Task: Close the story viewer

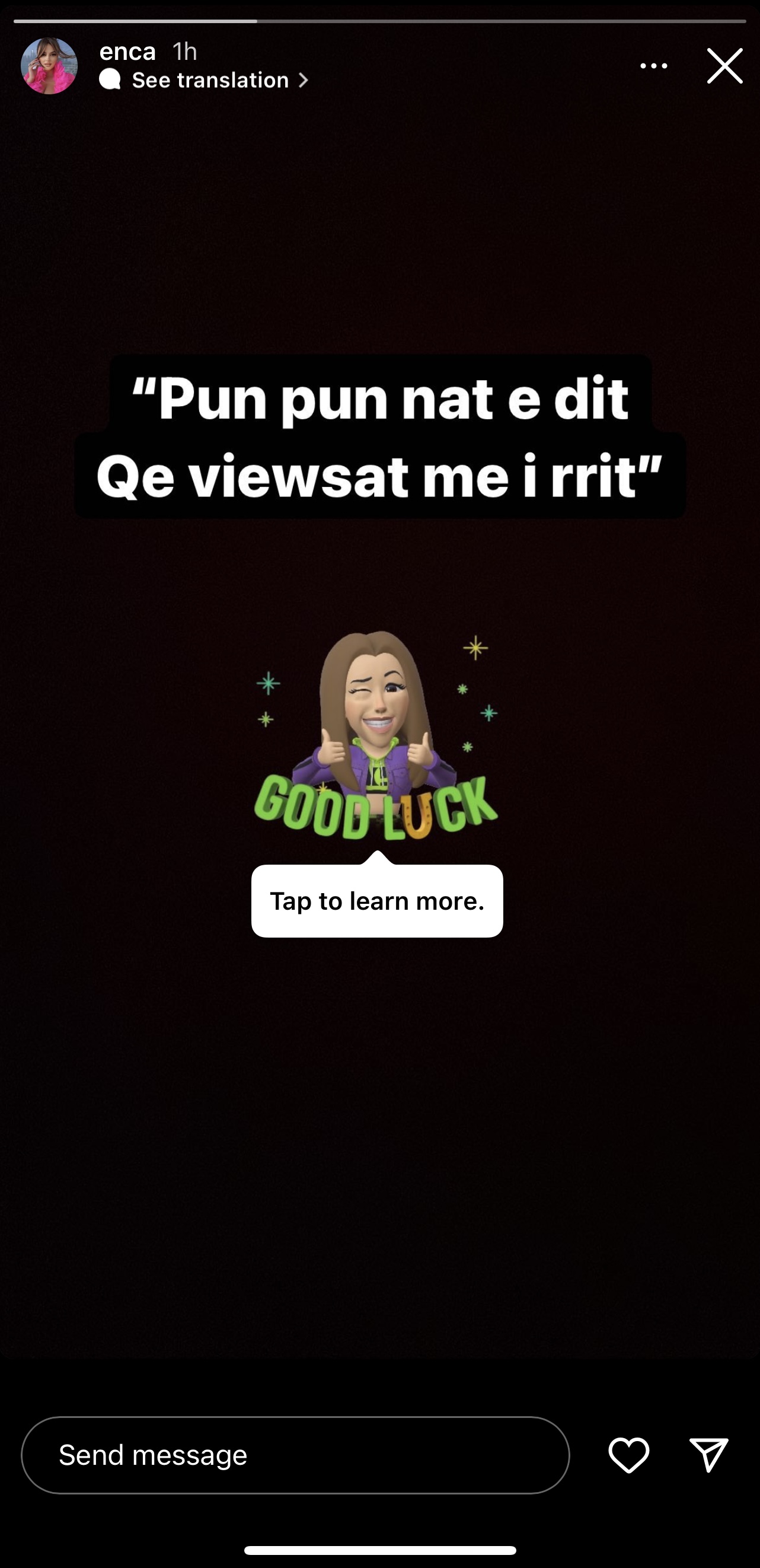Action: pos(724,66)
